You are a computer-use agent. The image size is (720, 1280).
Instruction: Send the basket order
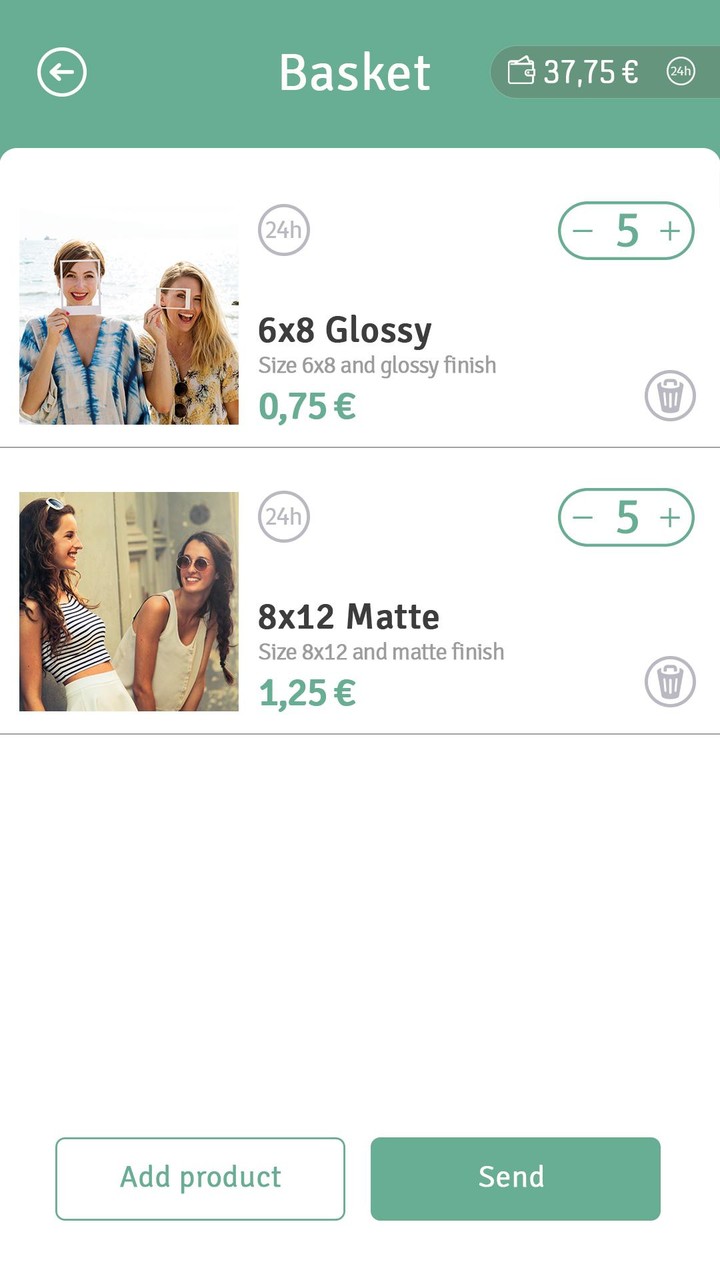515,1178
